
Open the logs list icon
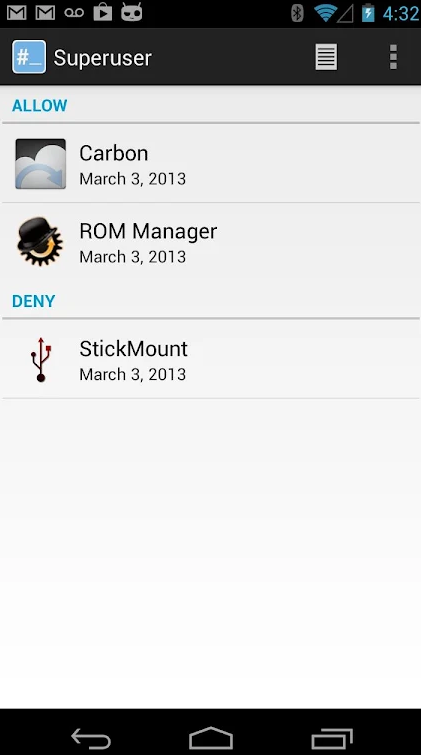326,57
